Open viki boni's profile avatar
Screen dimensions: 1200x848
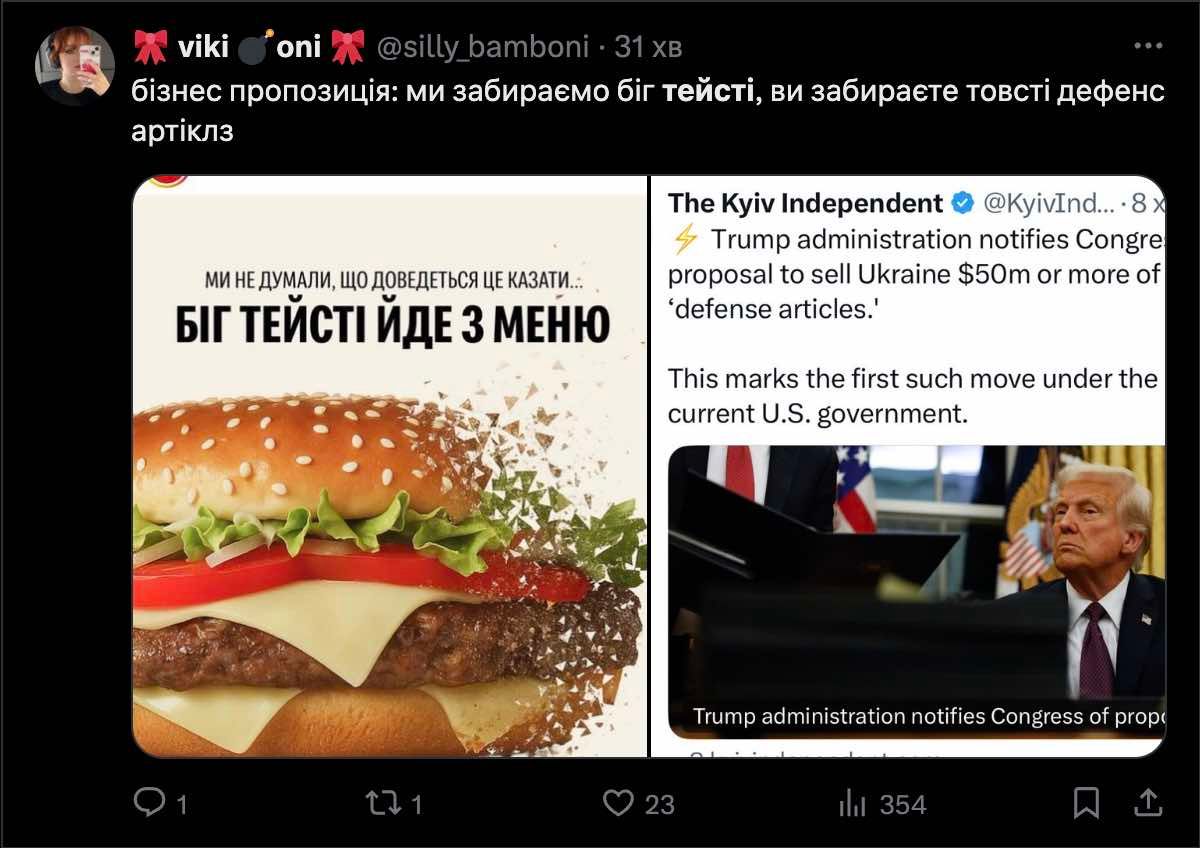75,66
